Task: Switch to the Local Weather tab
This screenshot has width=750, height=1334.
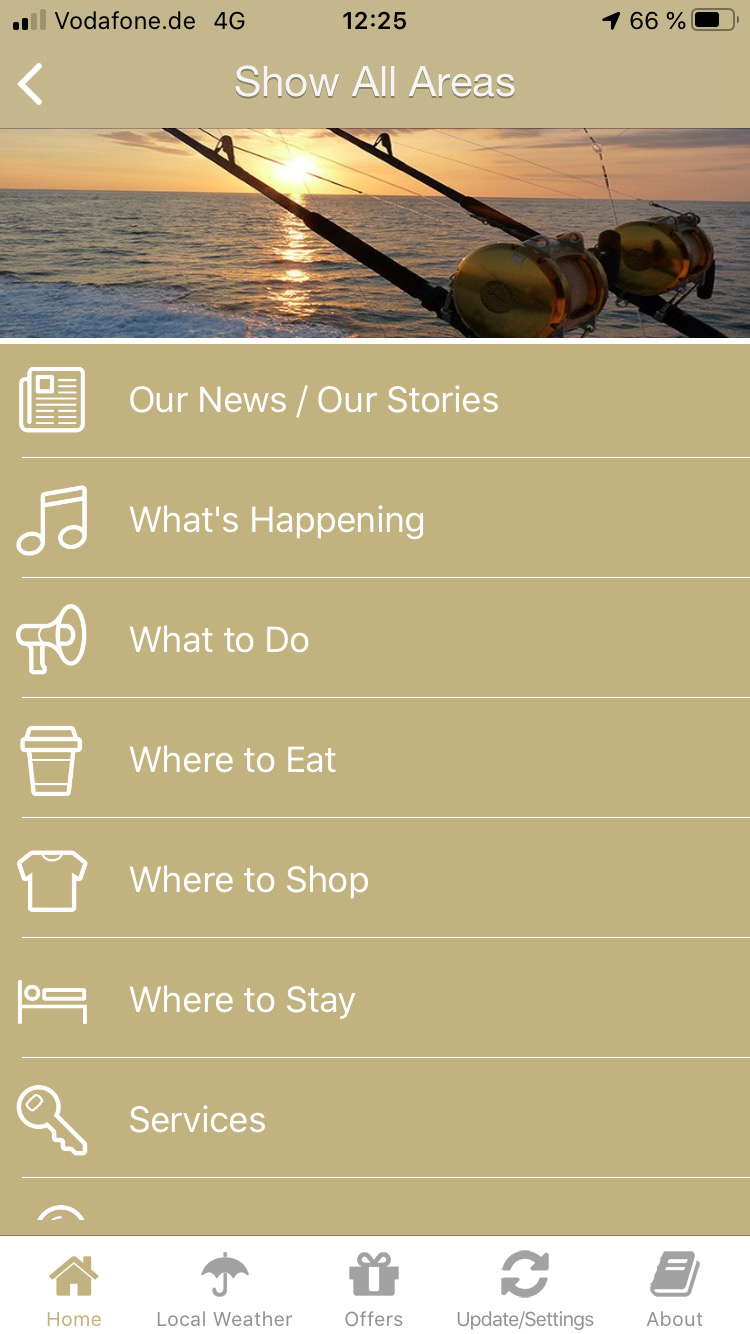Action: point(224,1290)
